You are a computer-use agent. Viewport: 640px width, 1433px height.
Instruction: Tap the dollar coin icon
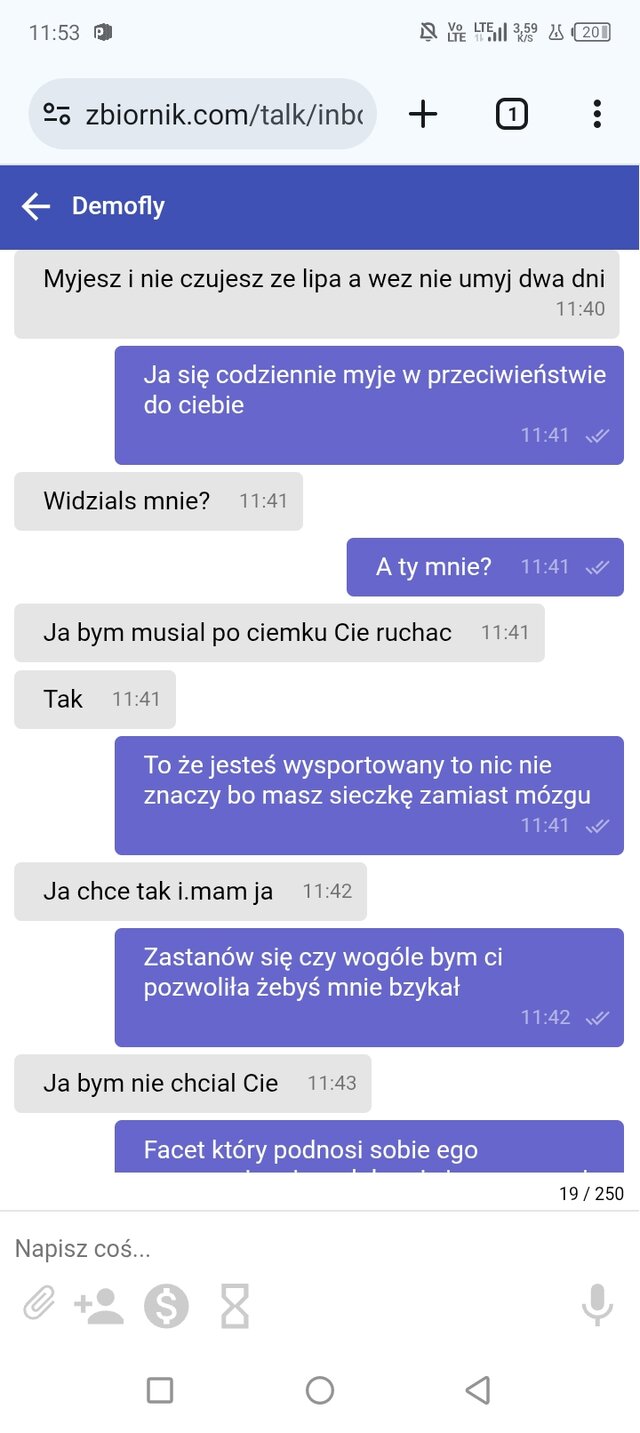click(x=166, y=1305)
